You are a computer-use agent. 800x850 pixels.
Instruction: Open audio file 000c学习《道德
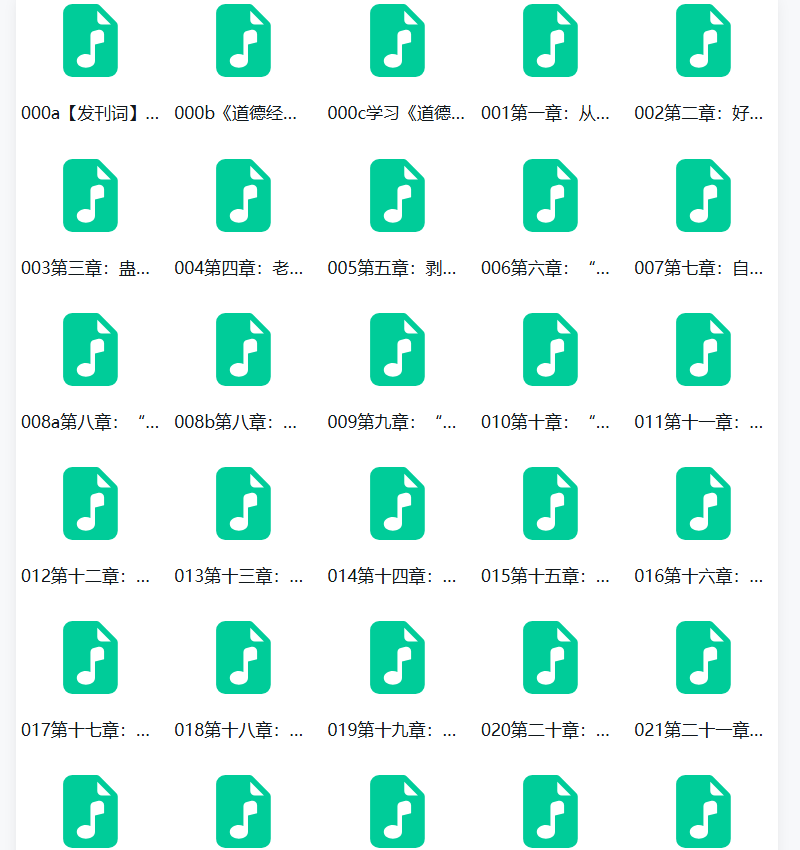pos(397,41)
